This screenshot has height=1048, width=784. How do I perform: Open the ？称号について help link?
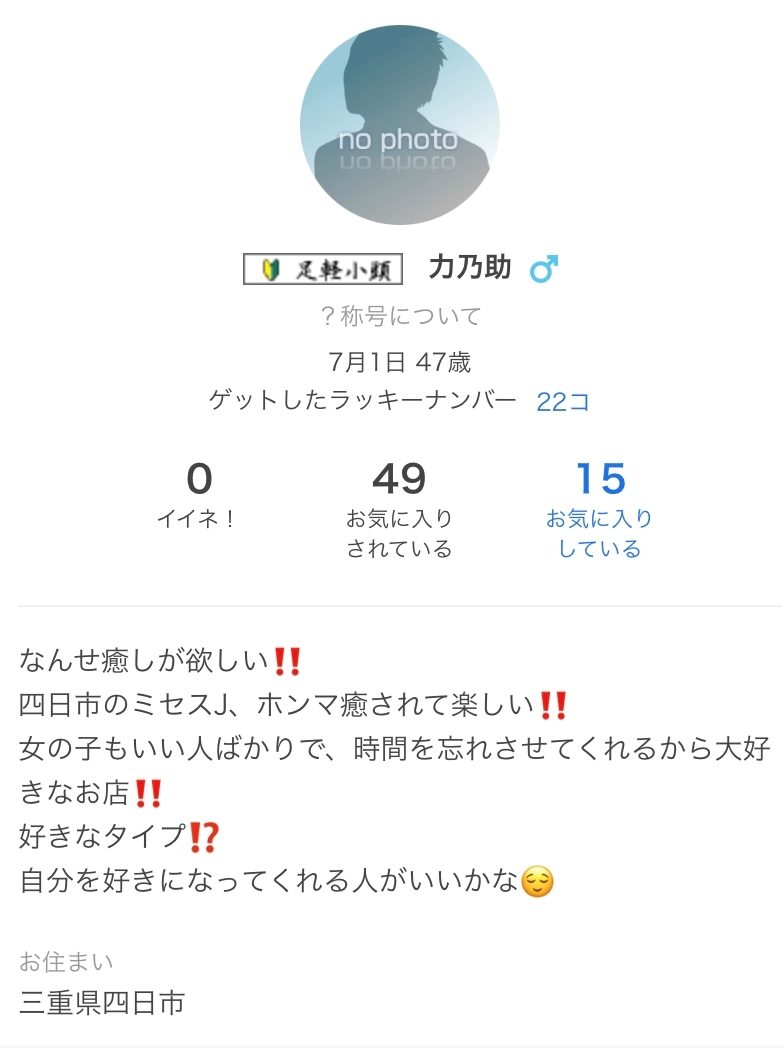(400, 315)
